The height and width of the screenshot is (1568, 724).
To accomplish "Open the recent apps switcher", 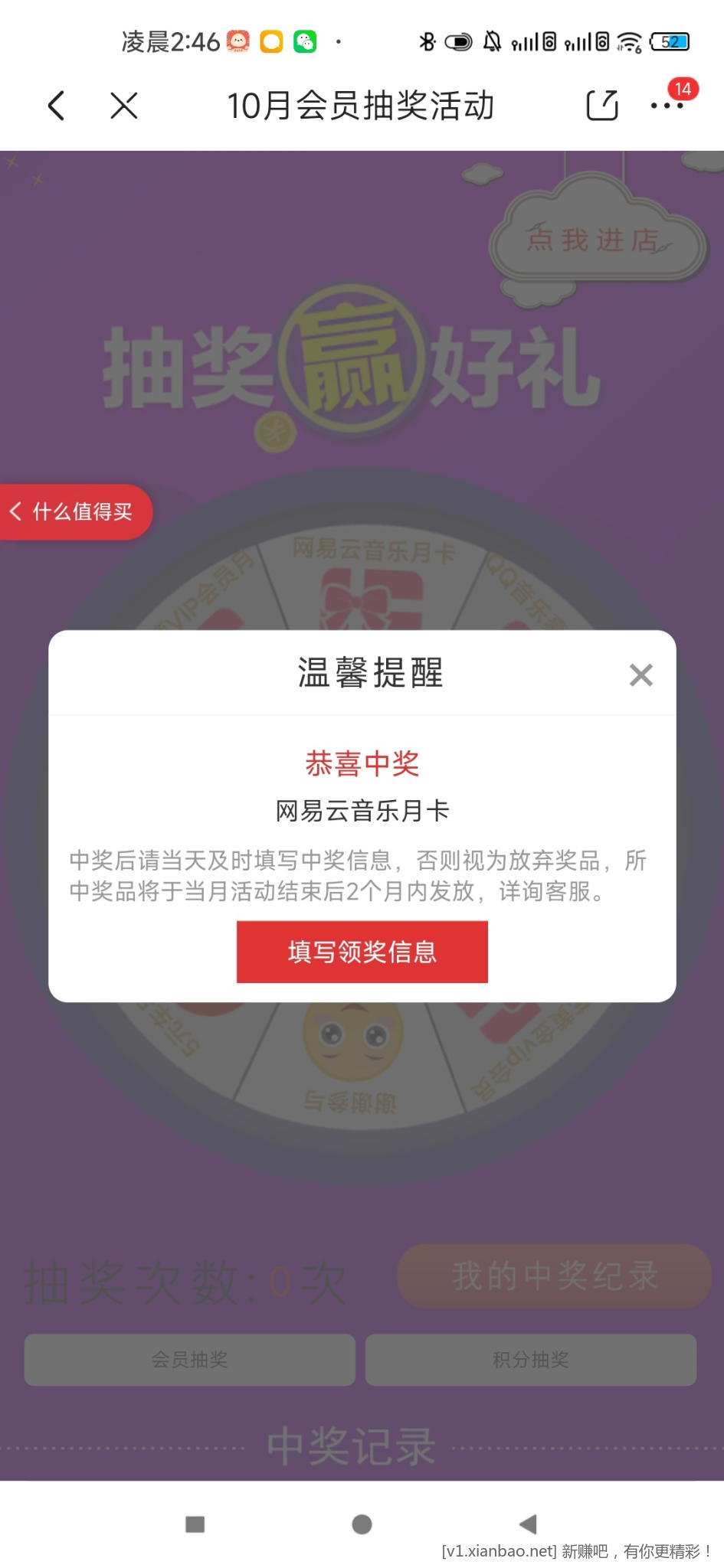I will tap(195, 1524).
